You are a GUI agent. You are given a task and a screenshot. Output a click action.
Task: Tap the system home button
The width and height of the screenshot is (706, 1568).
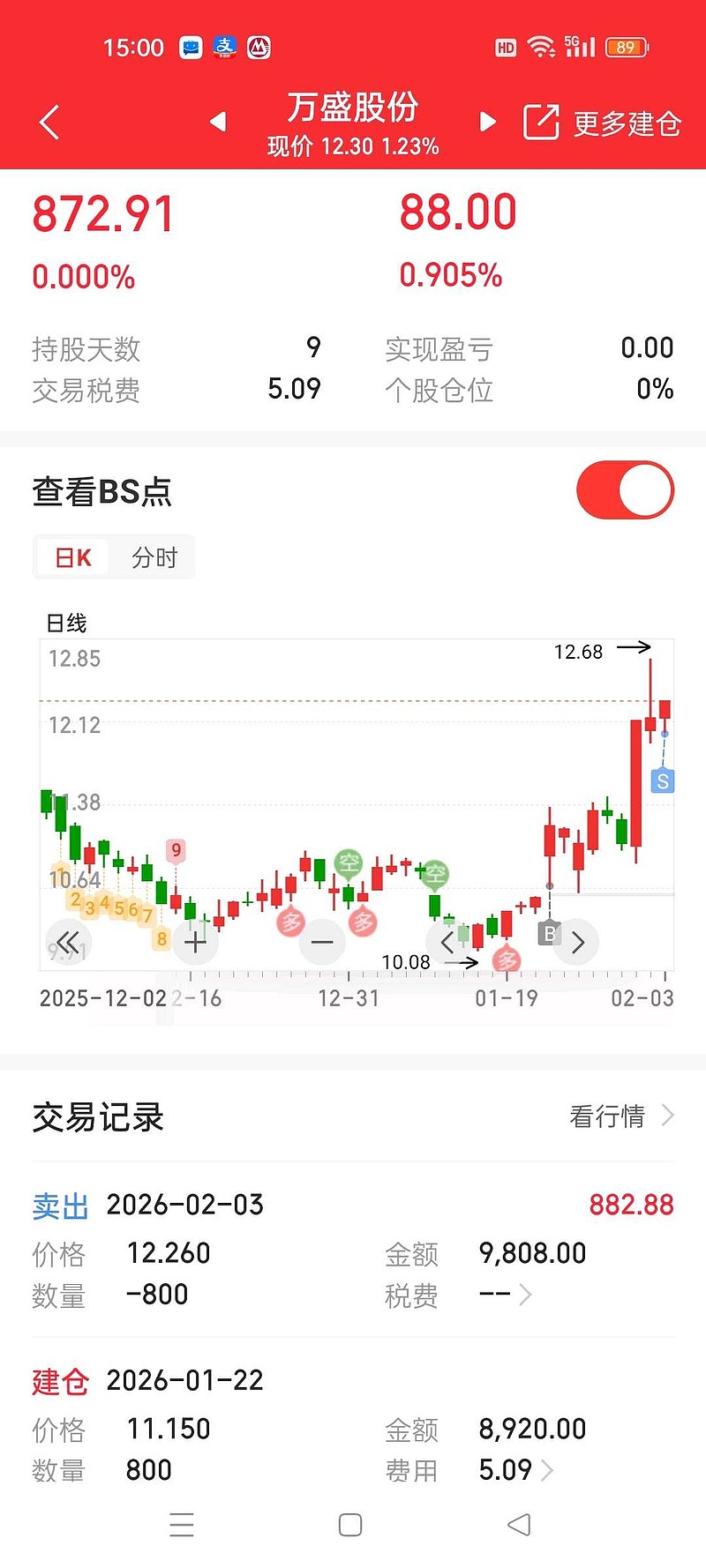point(350,1525)
